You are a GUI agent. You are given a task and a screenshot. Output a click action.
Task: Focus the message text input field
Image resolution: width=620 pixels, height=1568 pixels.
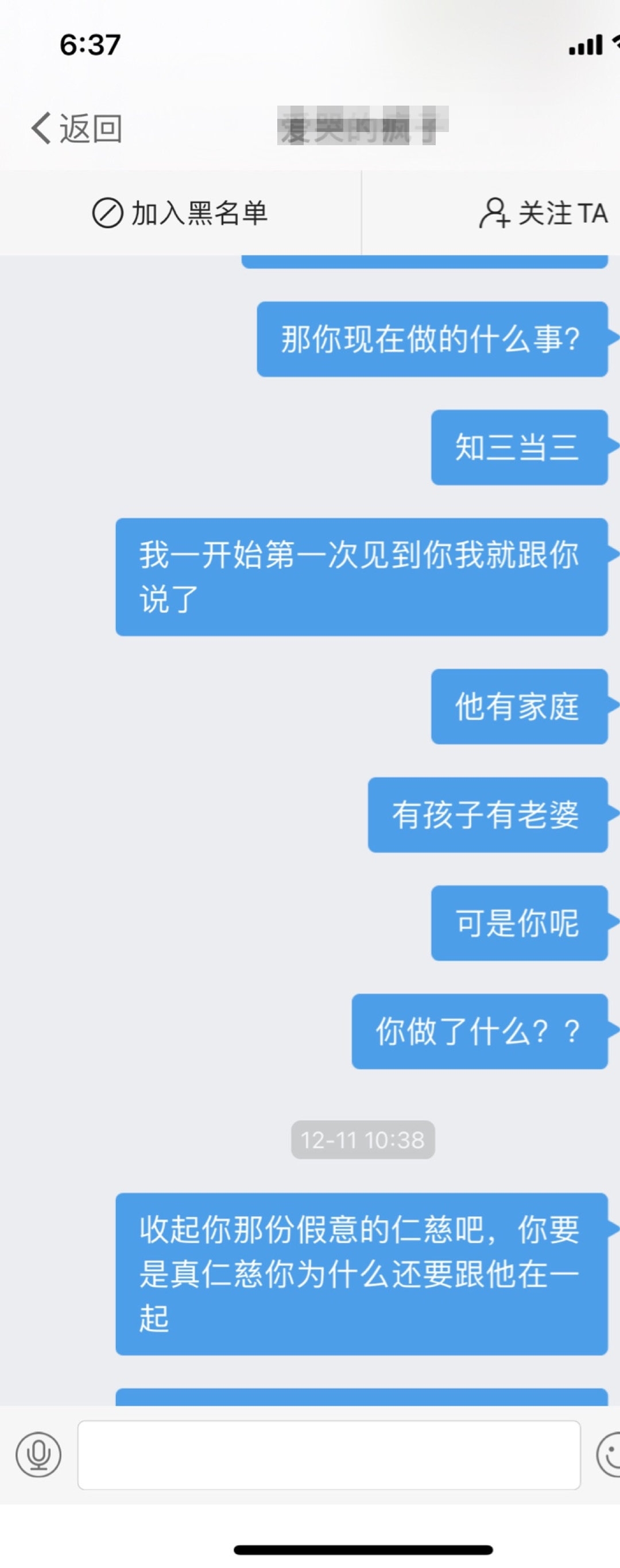(x=329, y=1455)
